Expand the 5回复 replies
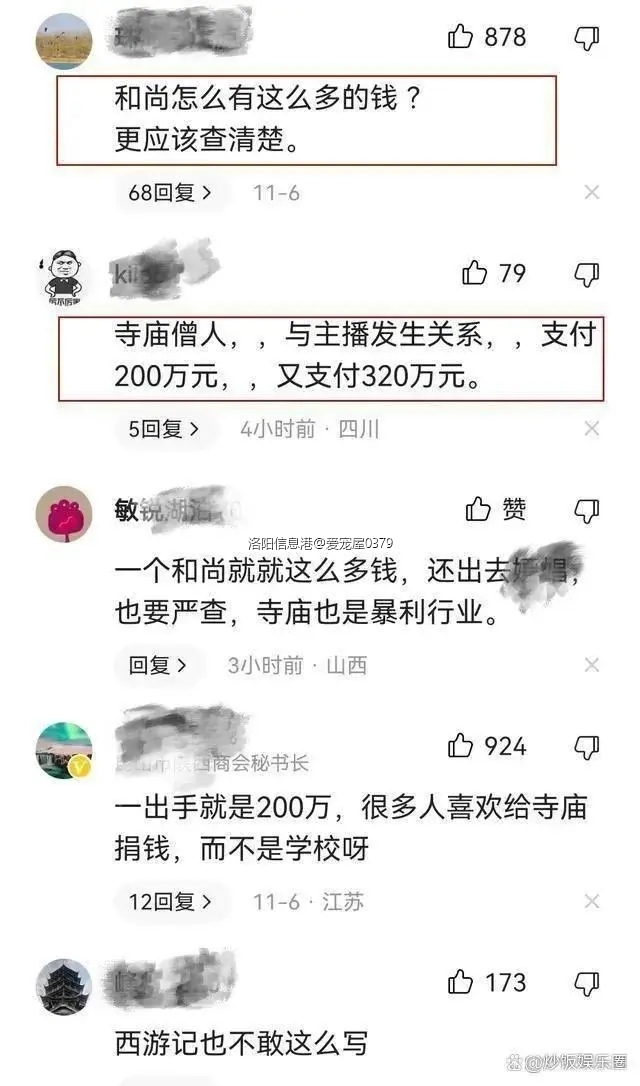This screenshot has height=1086, width=640. (164, 429)
